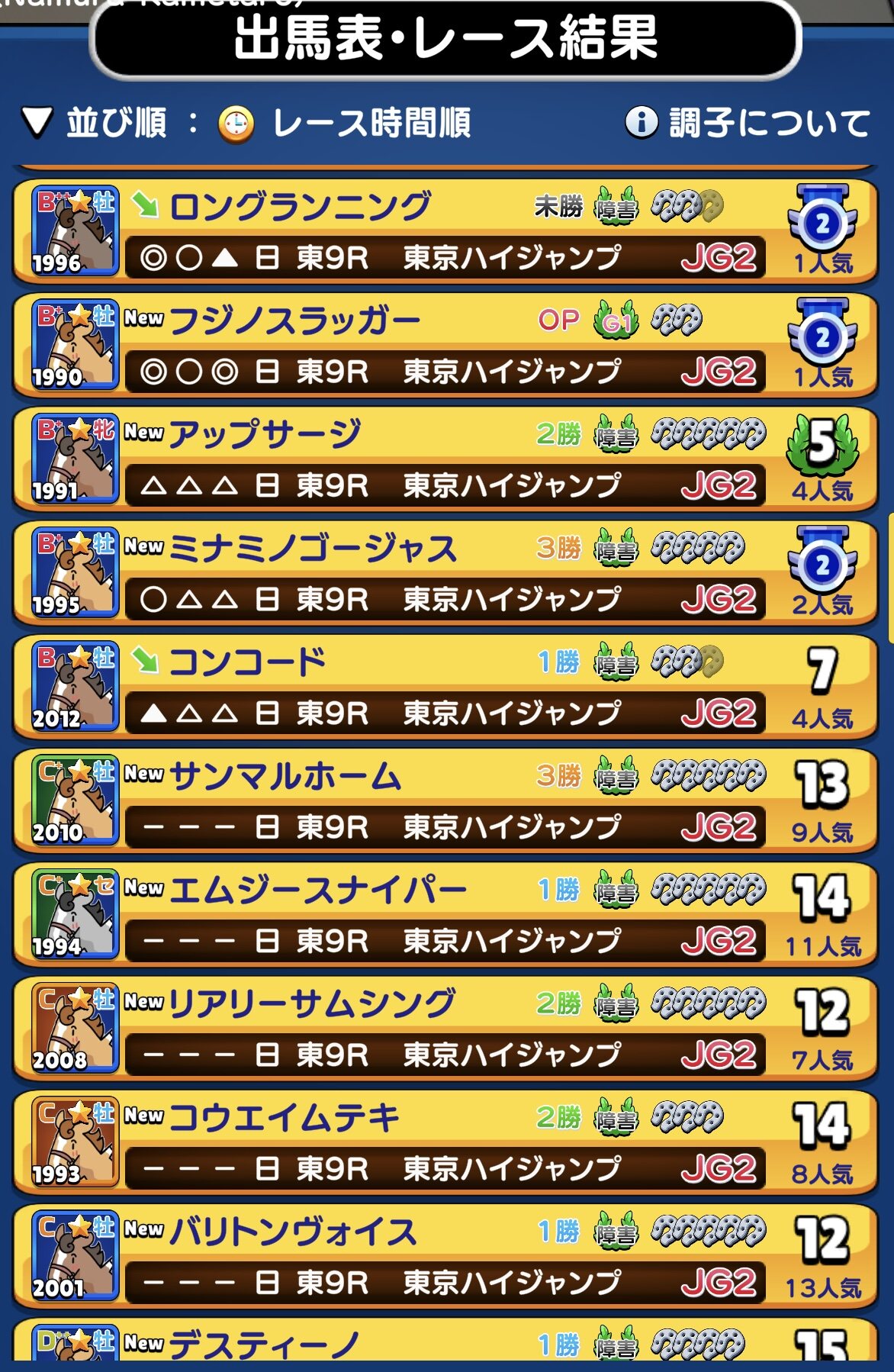Open the 調子について info help
Image resolution: width=894 pixels, height=1372 pixels.
pos(748,123)
